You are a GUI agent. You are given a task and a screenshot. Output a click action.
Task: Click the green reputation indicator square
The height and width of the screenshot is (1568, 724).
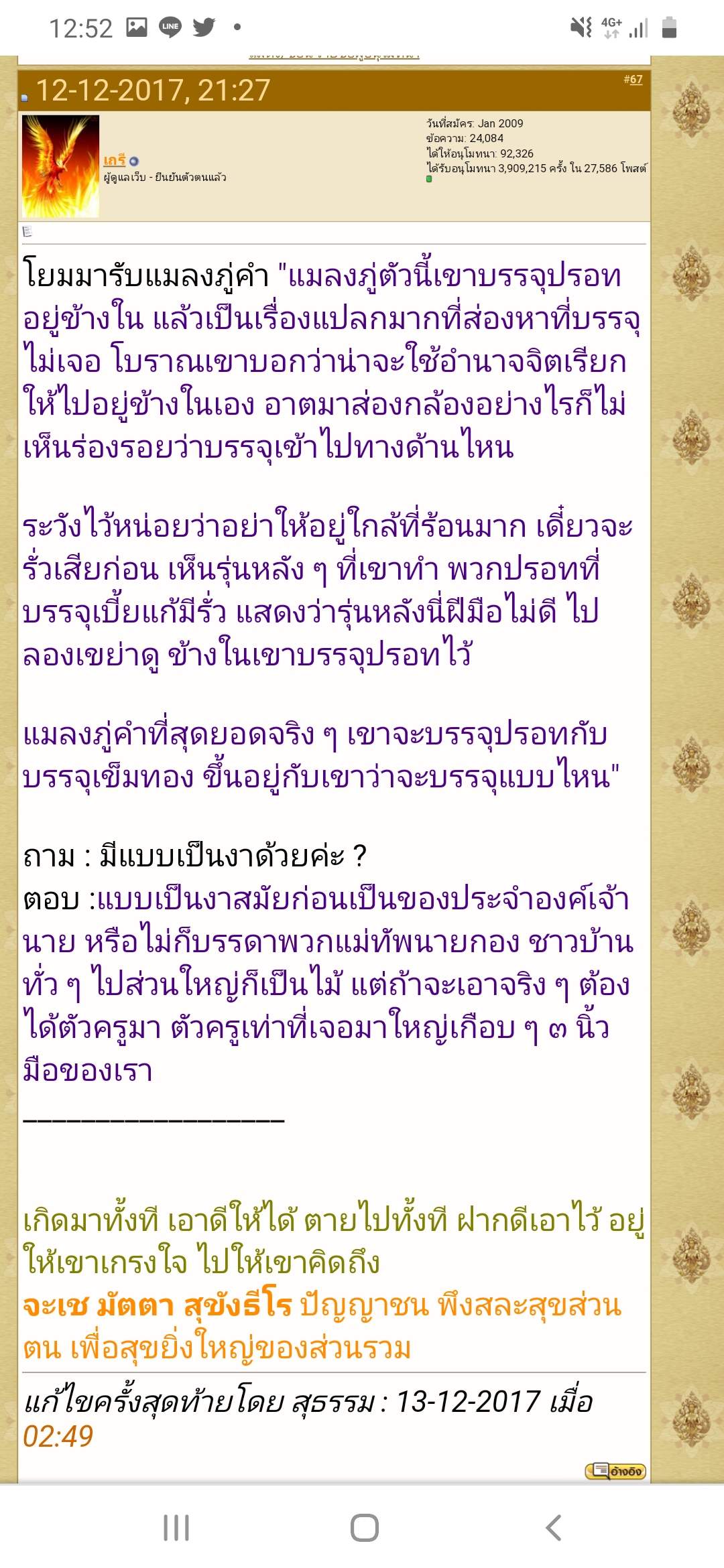(428, 180)
